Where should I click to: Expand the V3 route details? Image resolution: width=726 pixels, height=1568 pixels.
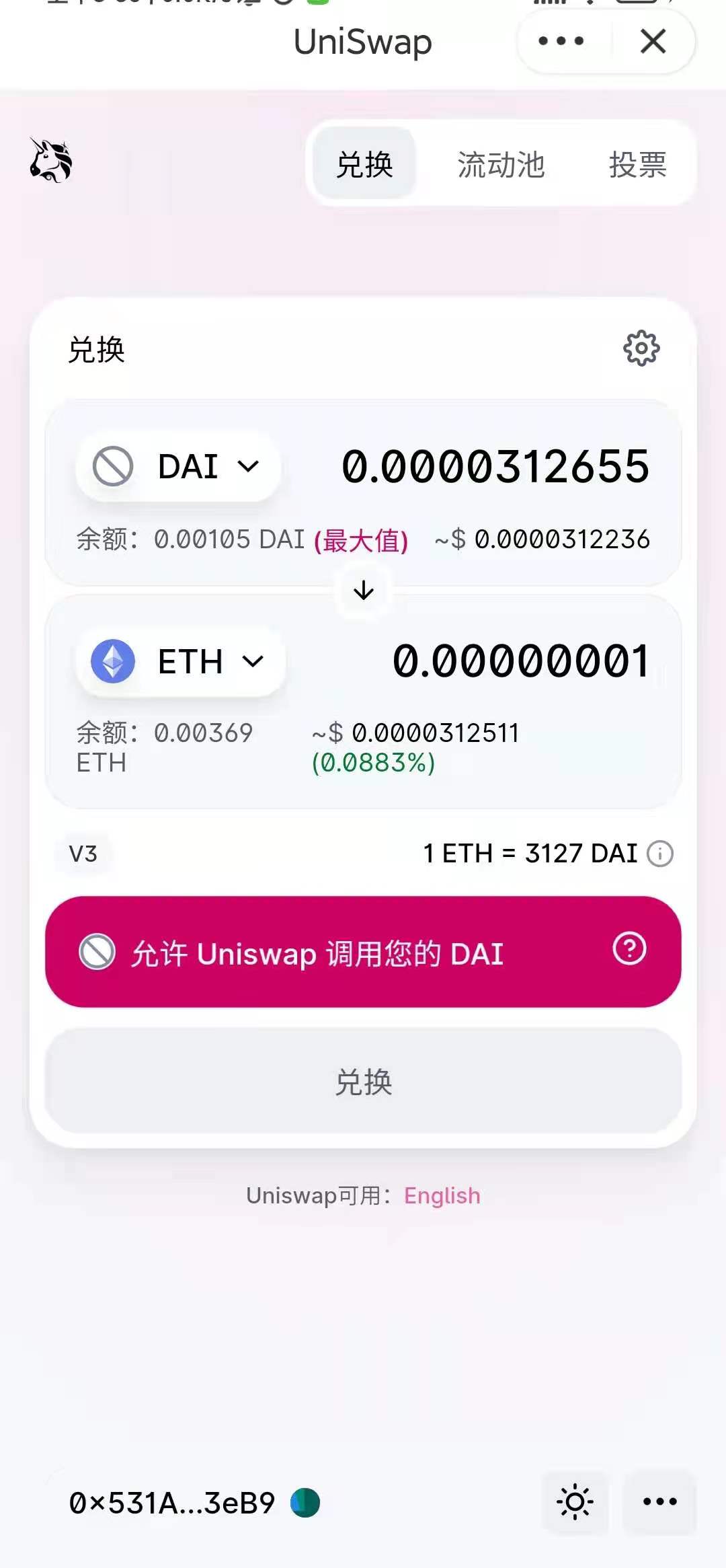tap(83, 853)
